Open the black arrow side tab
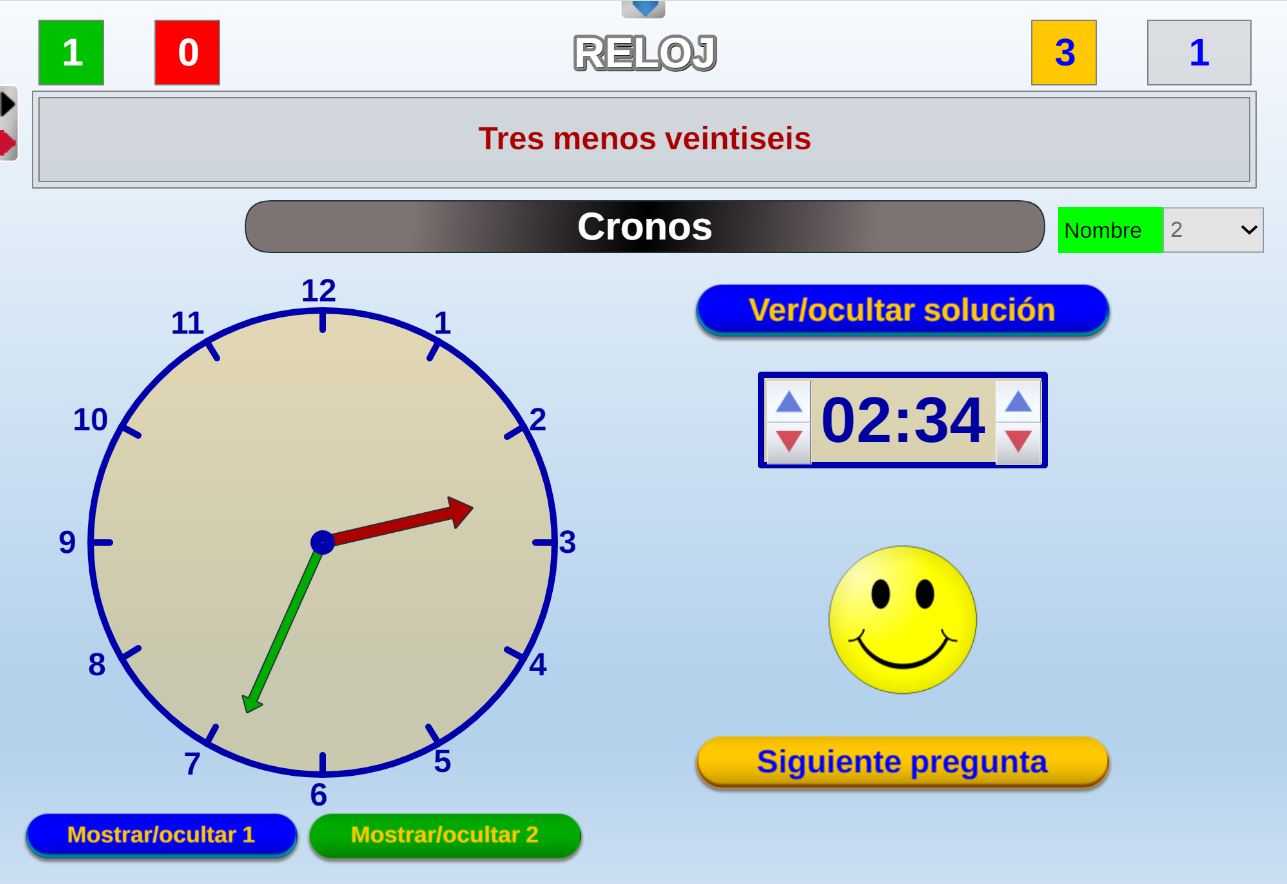 [8, 103]
